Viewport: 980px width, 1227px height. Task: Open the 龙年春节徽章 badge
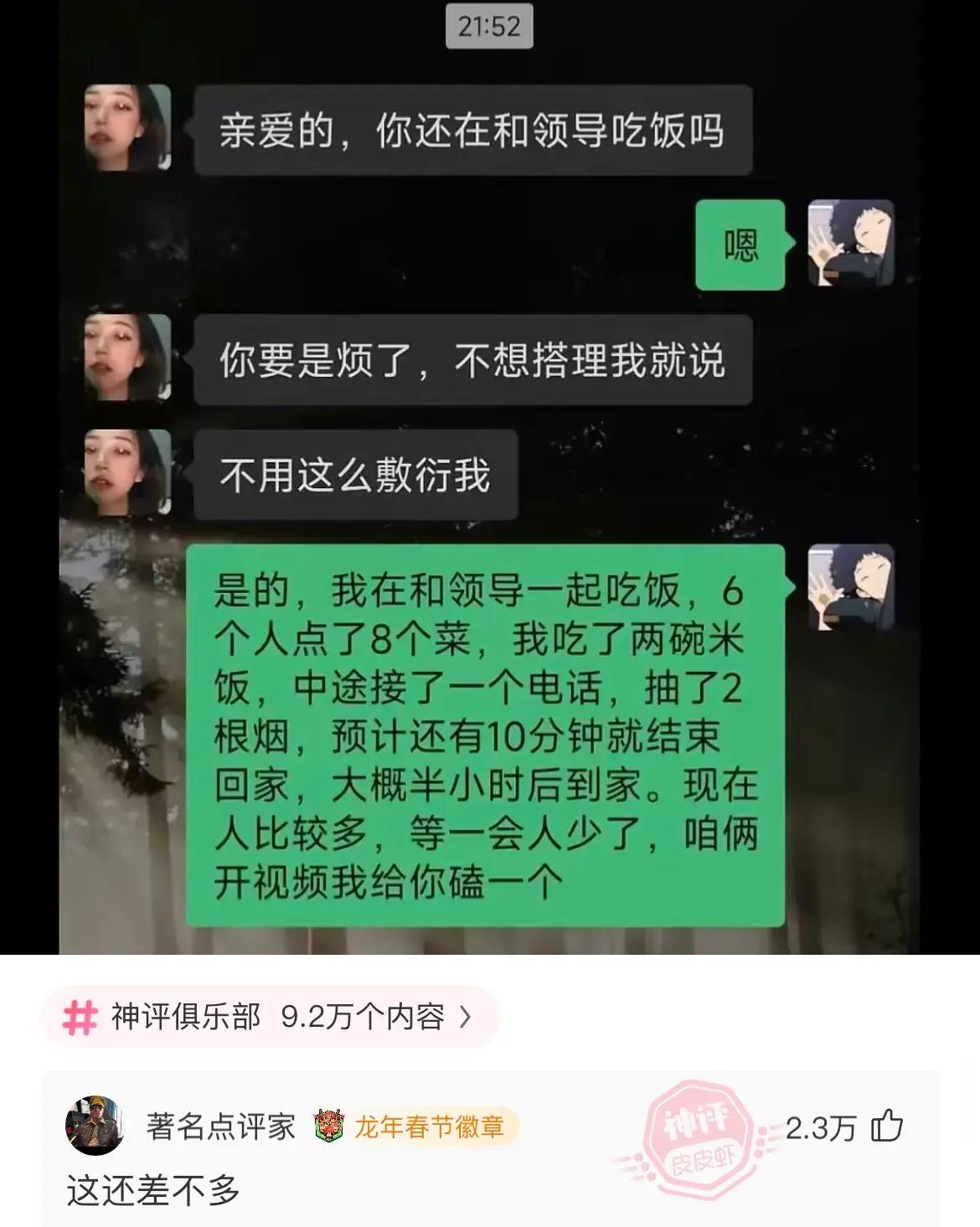pos(416,1126)
